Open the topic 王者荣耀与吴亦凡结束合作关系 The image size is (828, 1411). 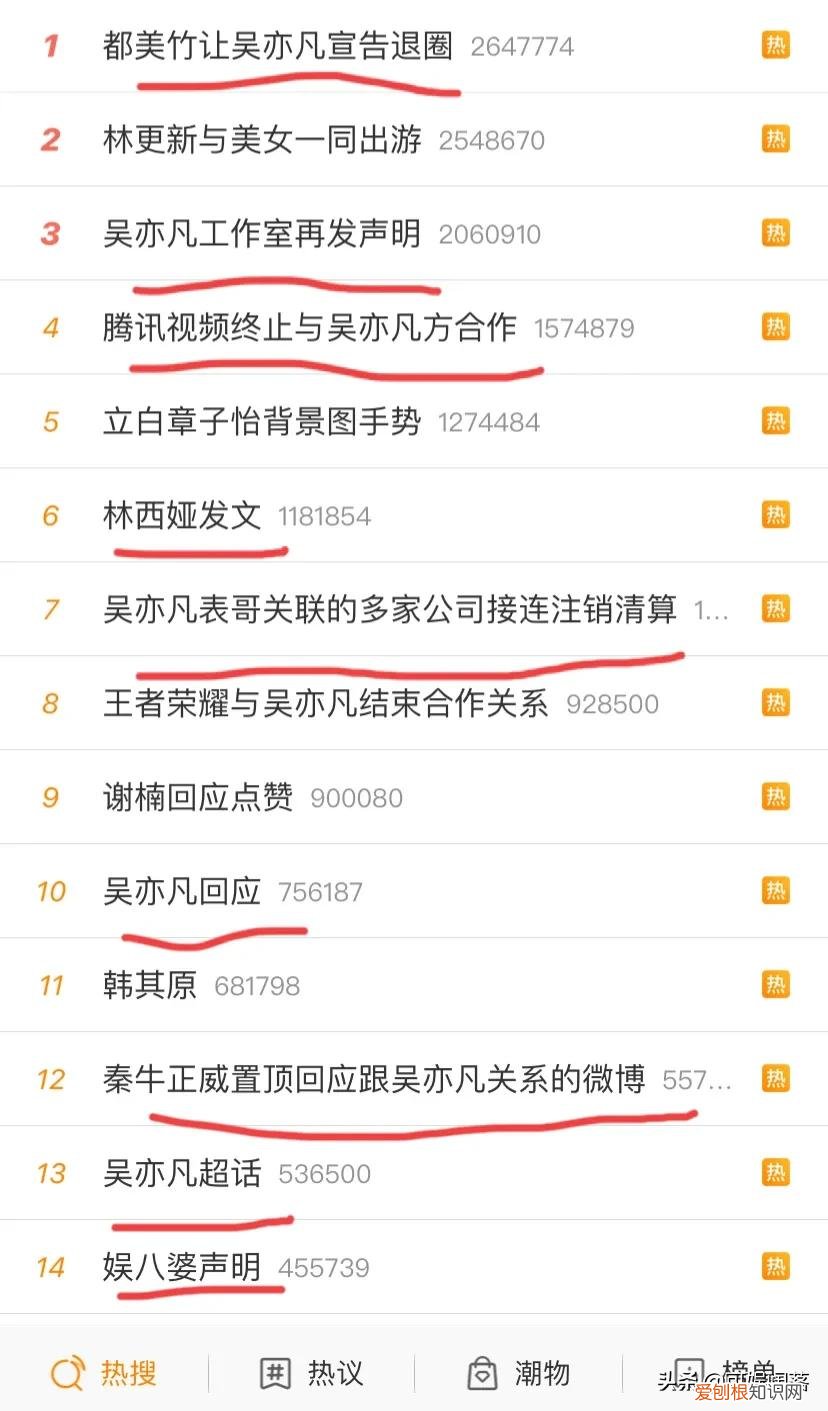click(330, 703)
